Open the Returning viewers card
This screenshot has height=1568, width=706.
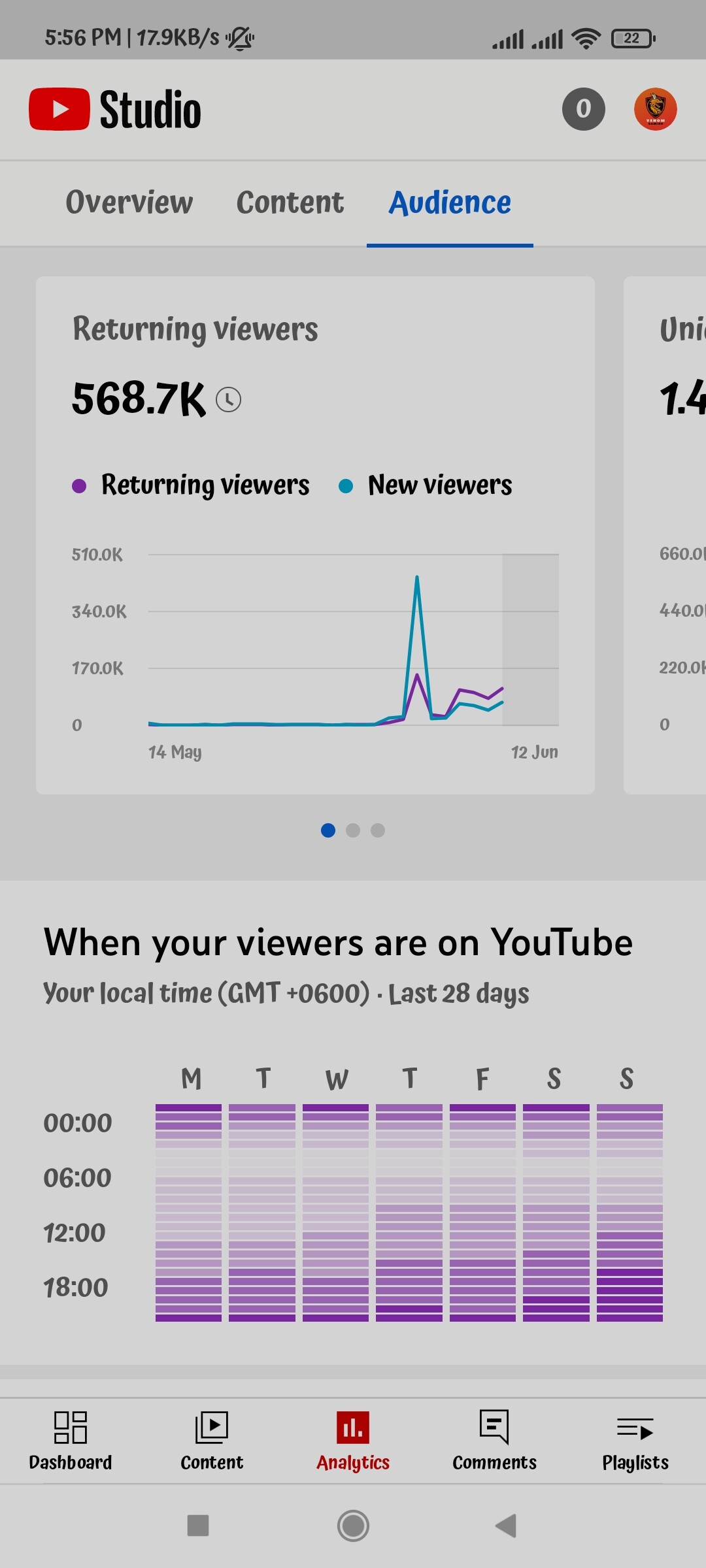coord(315,534)
